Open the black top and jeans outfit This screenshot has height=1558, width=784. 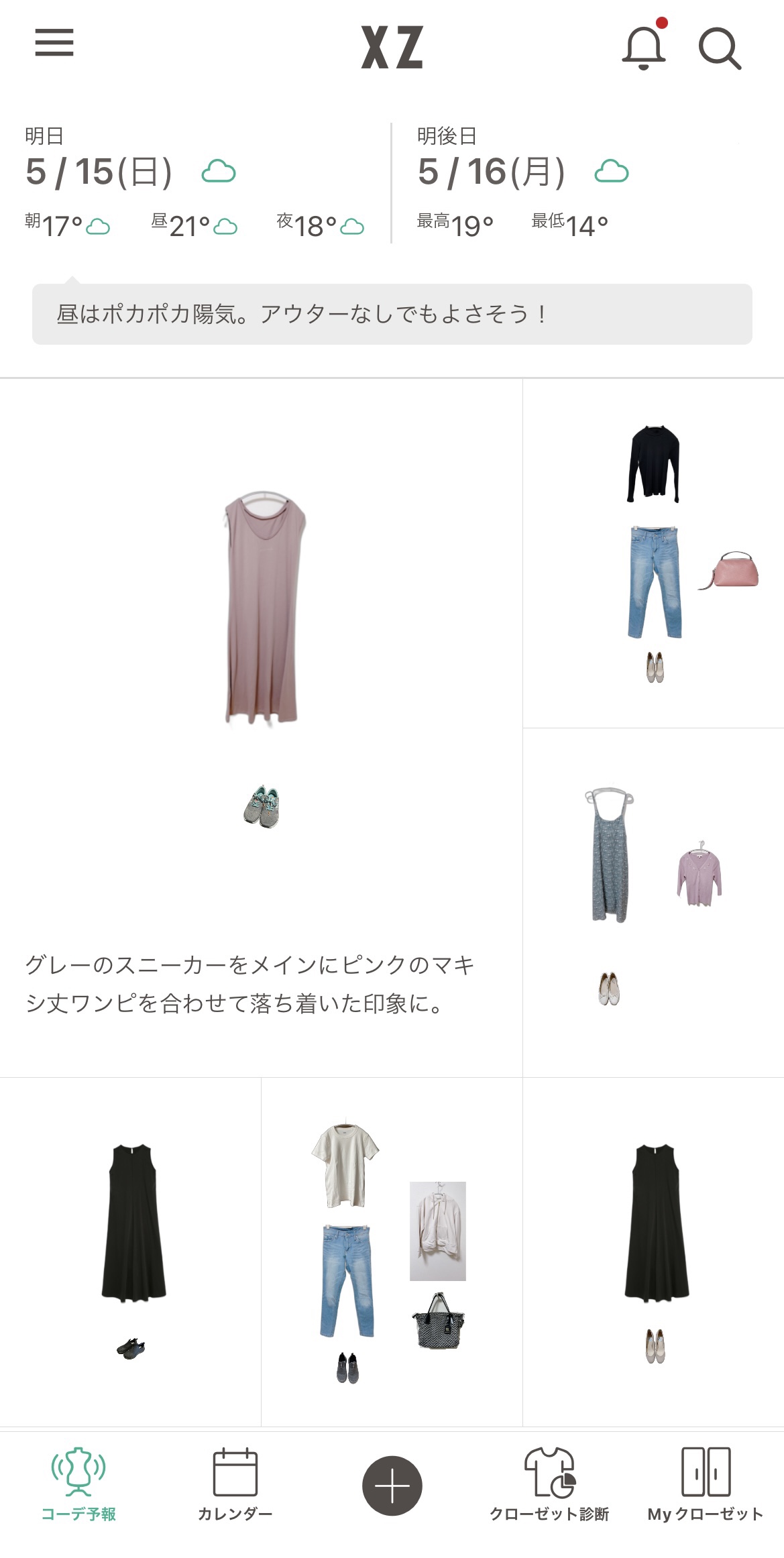tap(654, 553)
